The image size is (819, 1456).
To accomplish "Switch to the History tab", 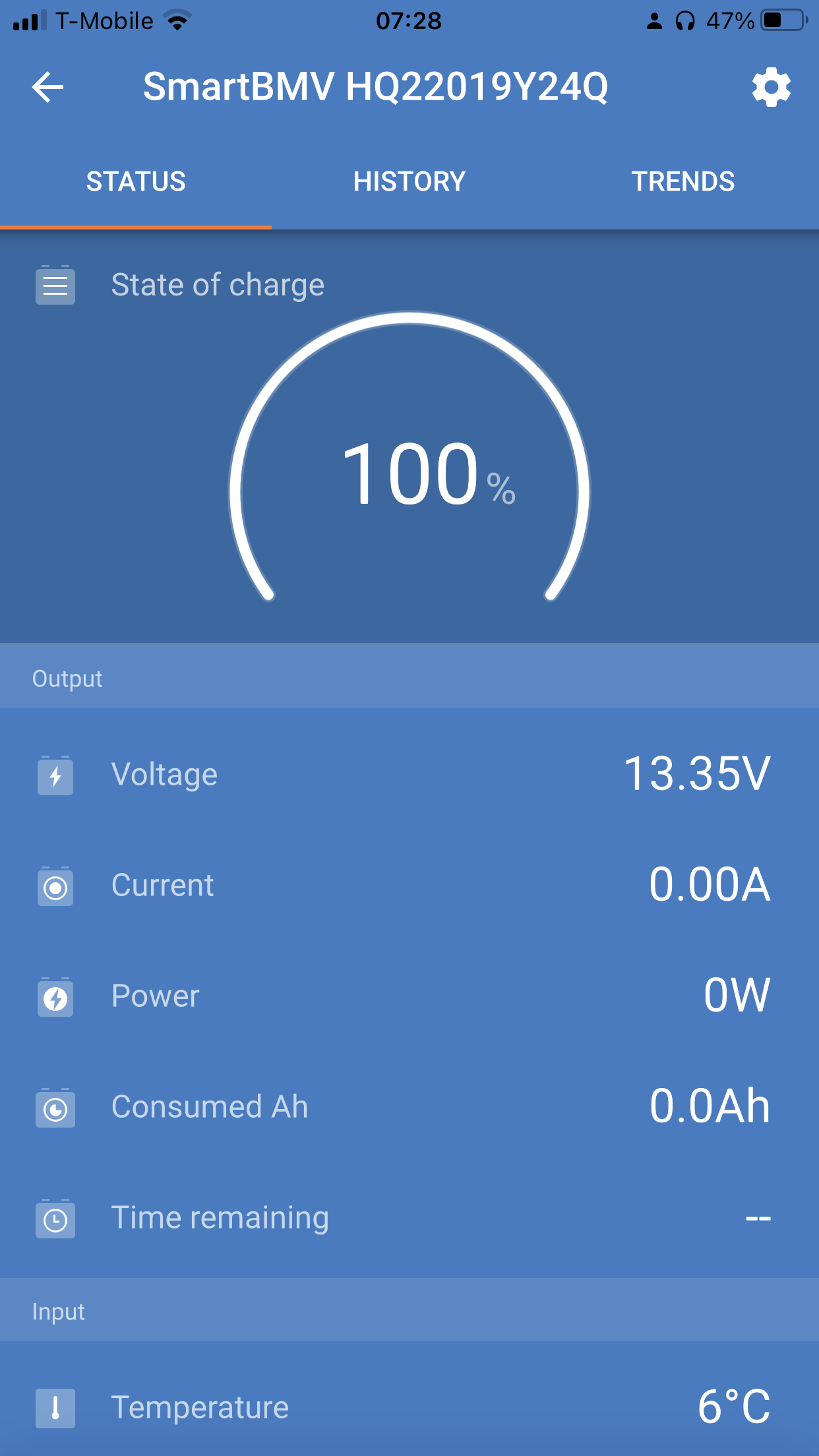I will (409, 181).
